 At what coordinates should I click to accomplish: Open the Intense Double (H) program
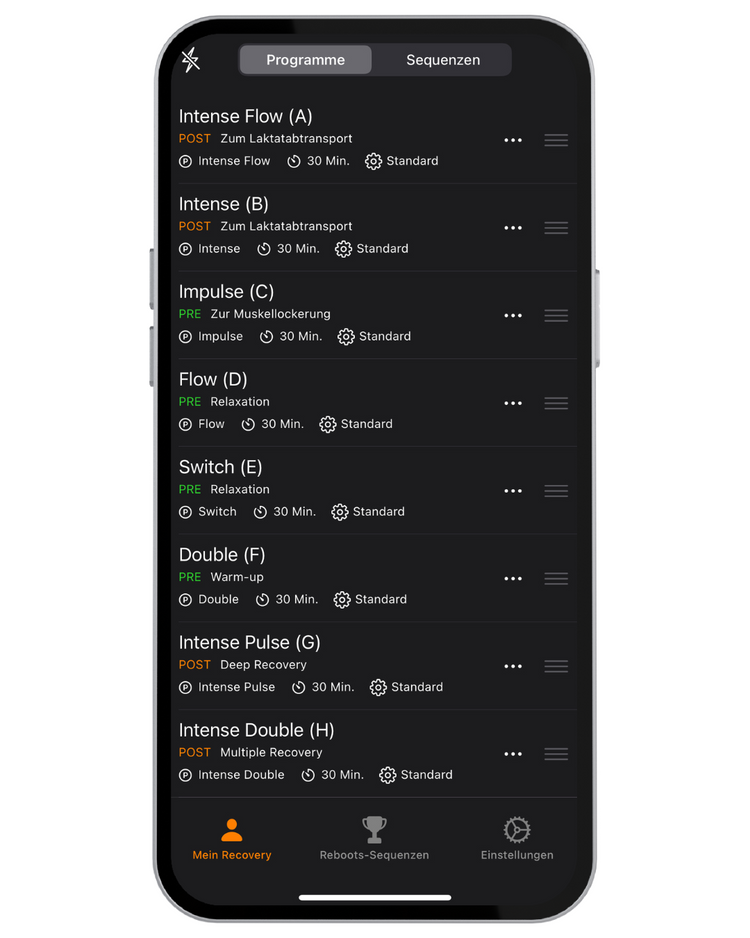point(257,730)
